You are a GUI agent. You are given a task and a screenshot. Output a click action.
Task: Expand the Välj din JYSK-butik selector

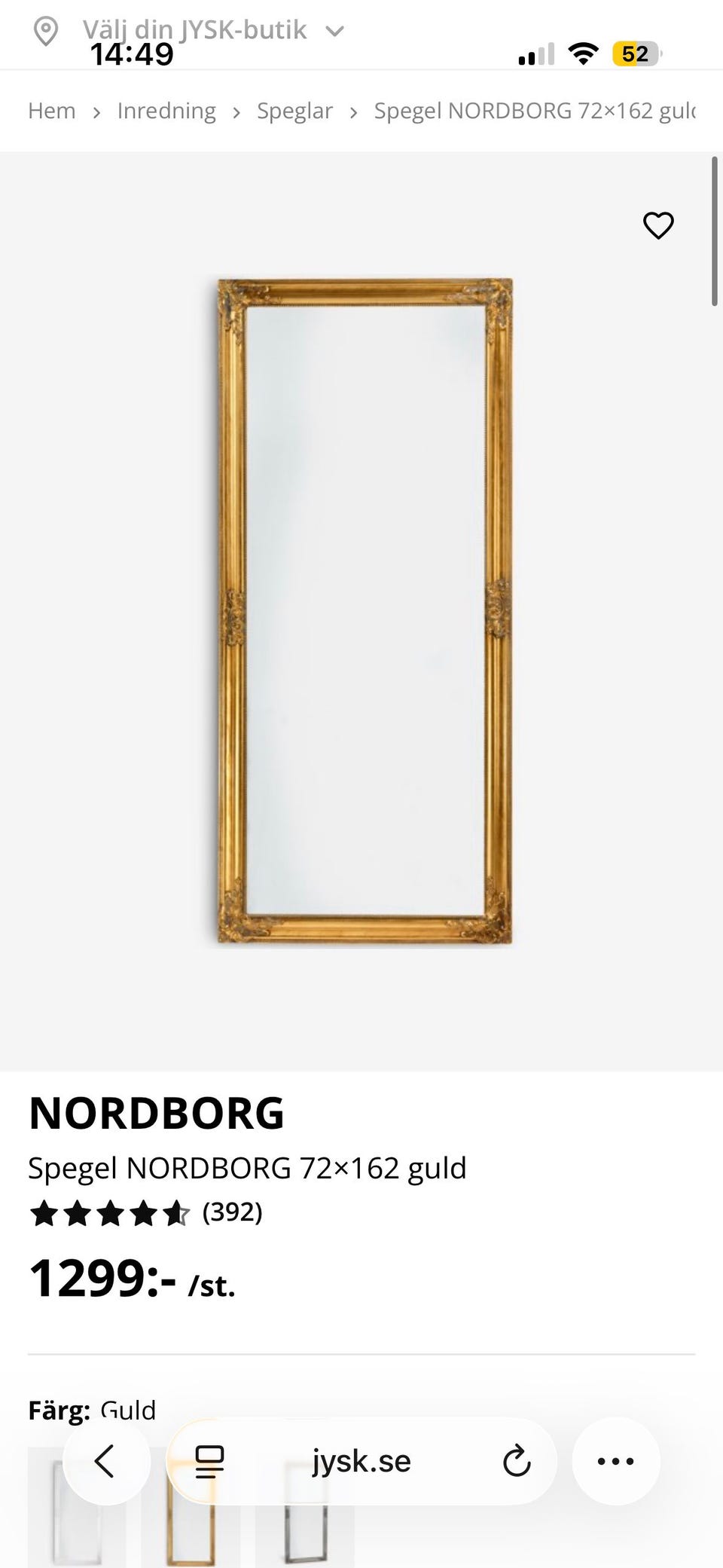pyautogui.click(x=196, y=29)
